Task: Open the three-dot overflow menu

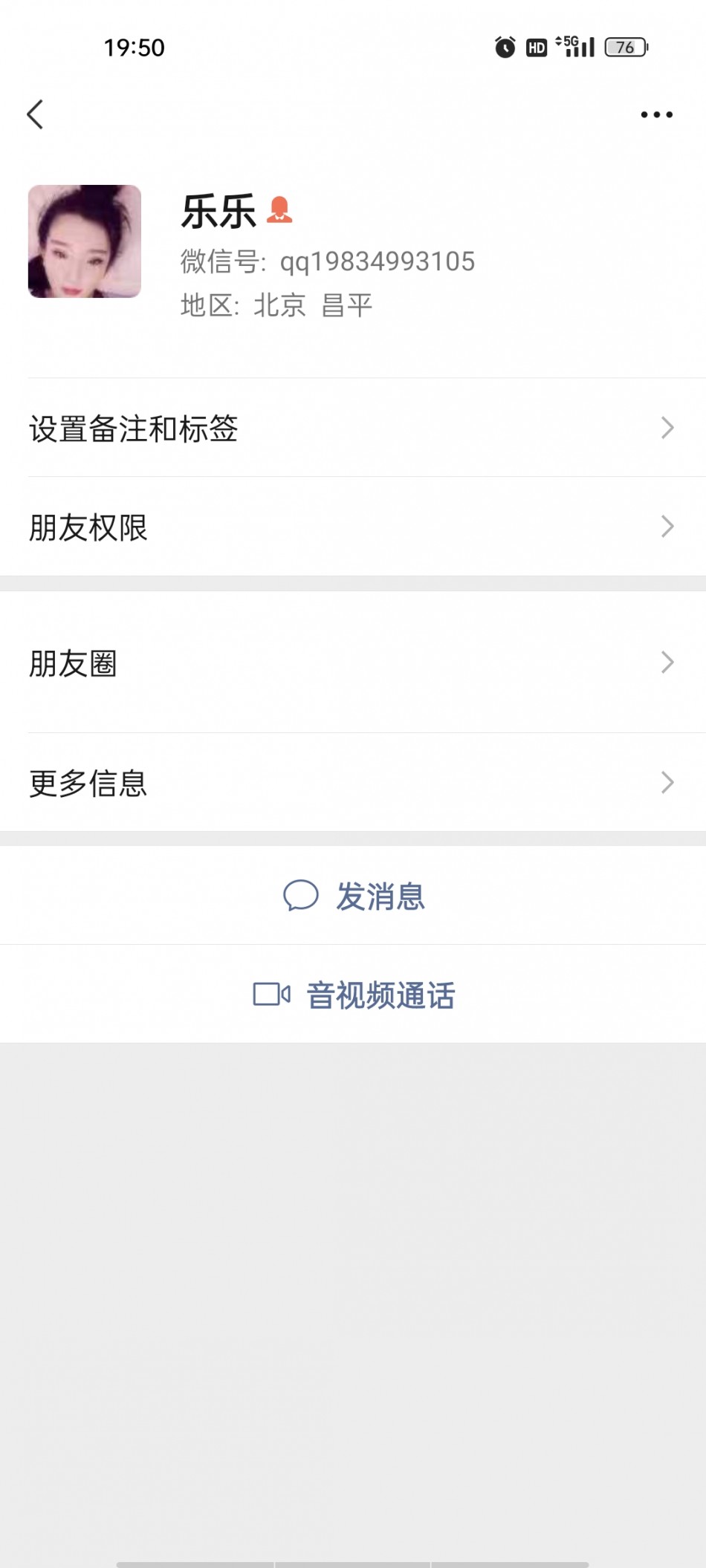Action: [x=656, y=114]
